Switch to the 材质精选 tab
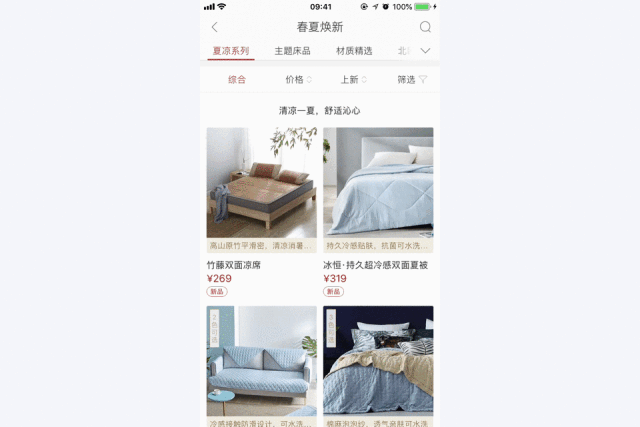The height and width of the screenshot is (427, 640). coord(354,51)
